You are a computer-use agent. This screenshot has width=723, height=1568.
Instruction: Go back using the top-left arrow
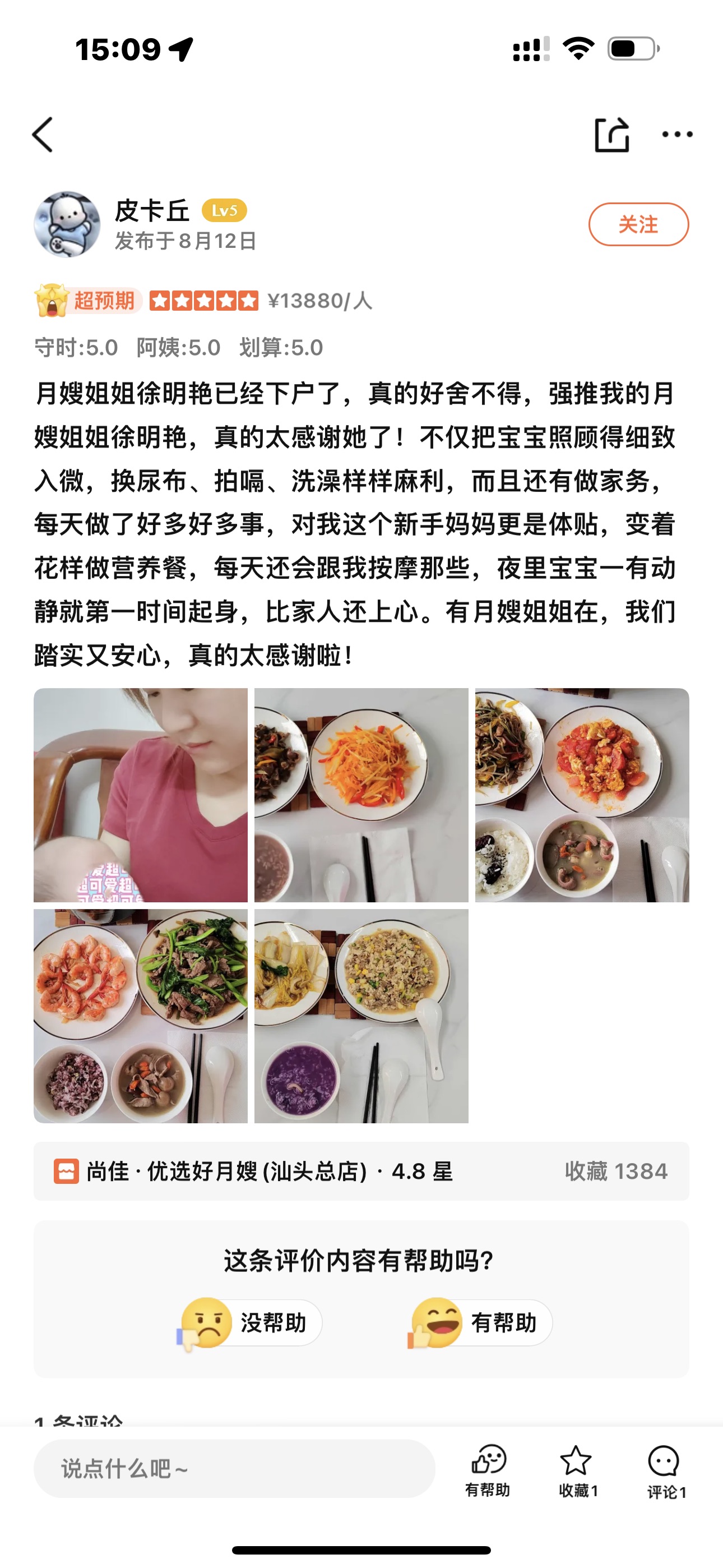(x=43, y=135)
